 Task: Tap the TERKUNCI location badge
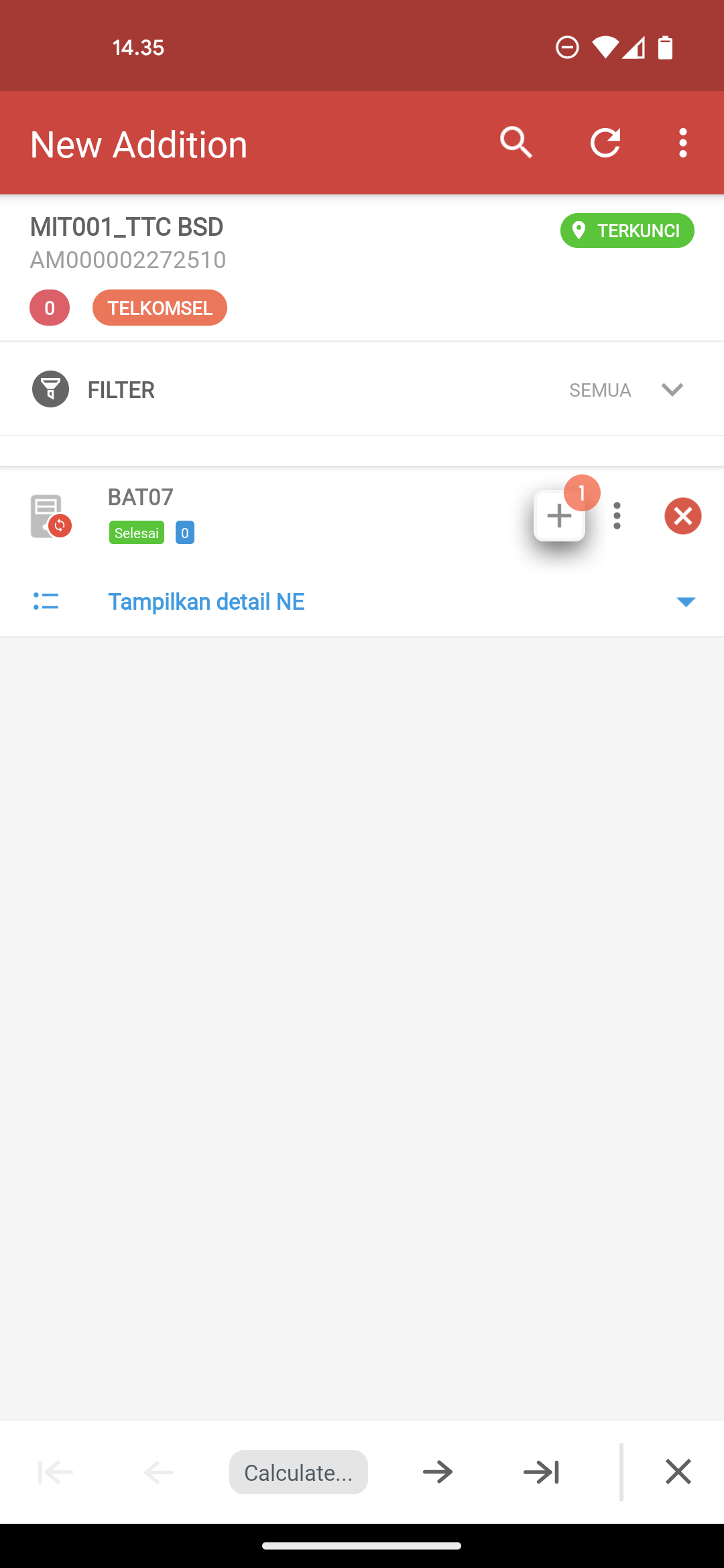627,231
